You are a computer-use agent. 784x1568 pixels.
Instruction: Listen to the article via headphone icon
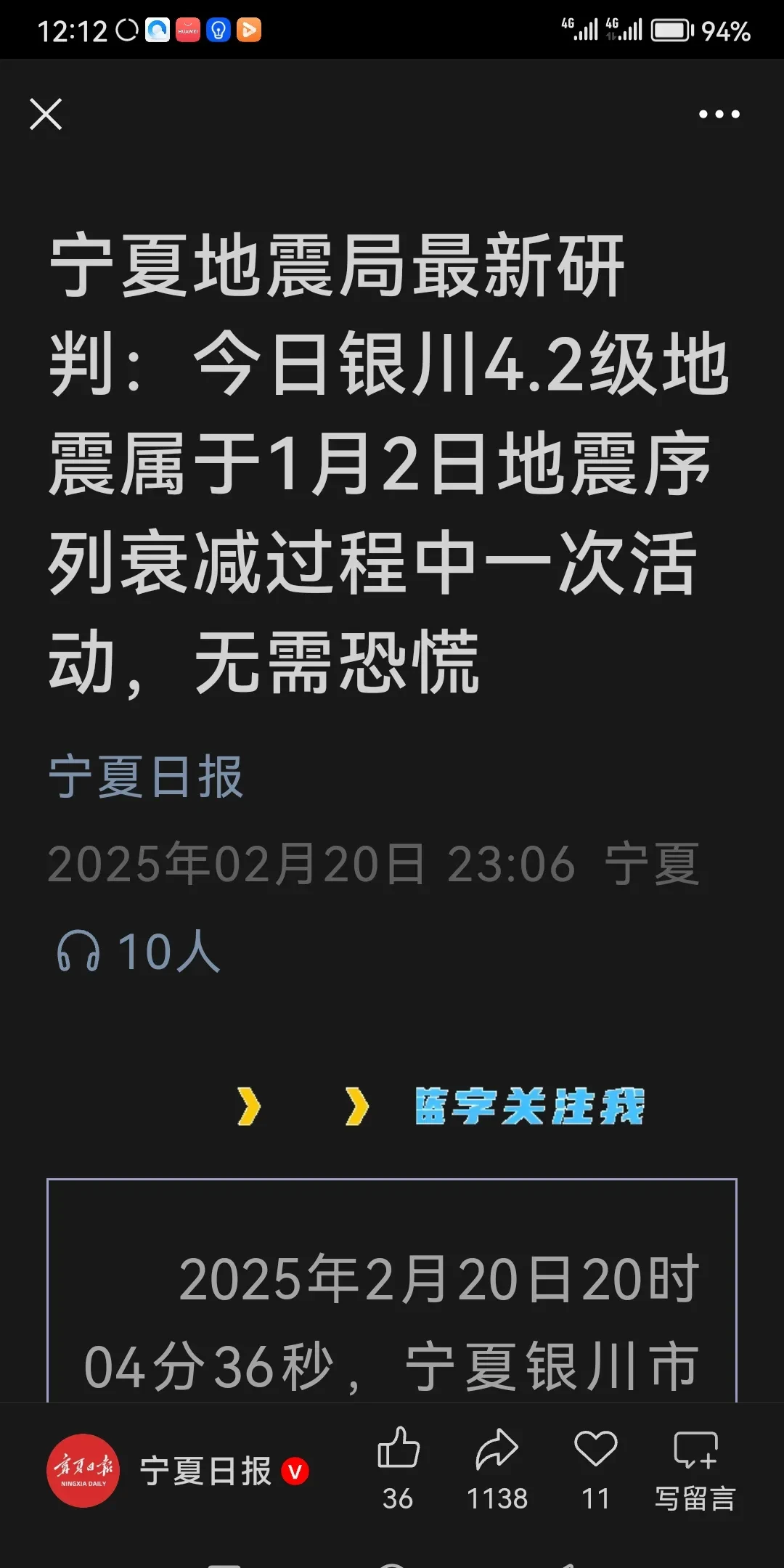(78, 951)
